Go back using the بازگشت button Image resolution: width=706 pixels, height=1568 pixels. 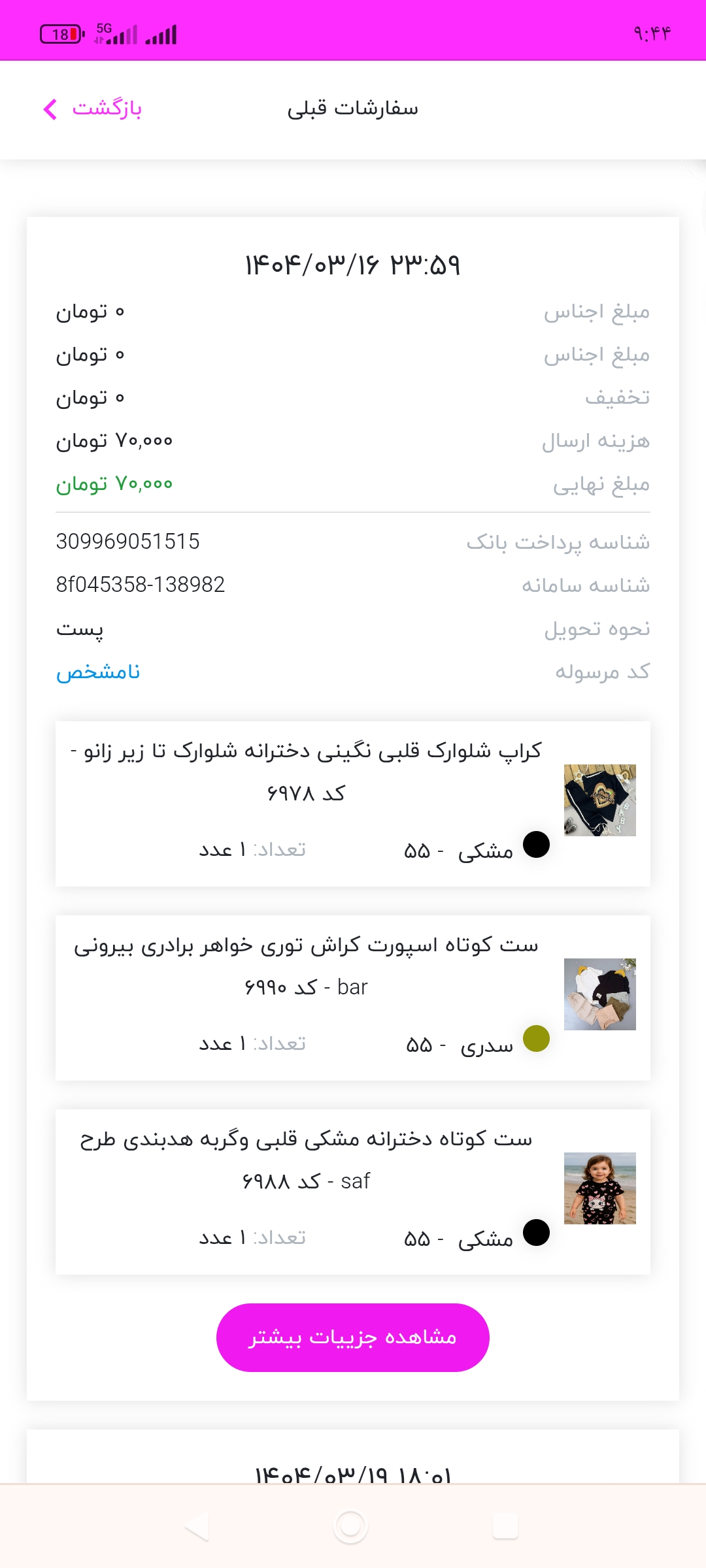tap(92, 108)
